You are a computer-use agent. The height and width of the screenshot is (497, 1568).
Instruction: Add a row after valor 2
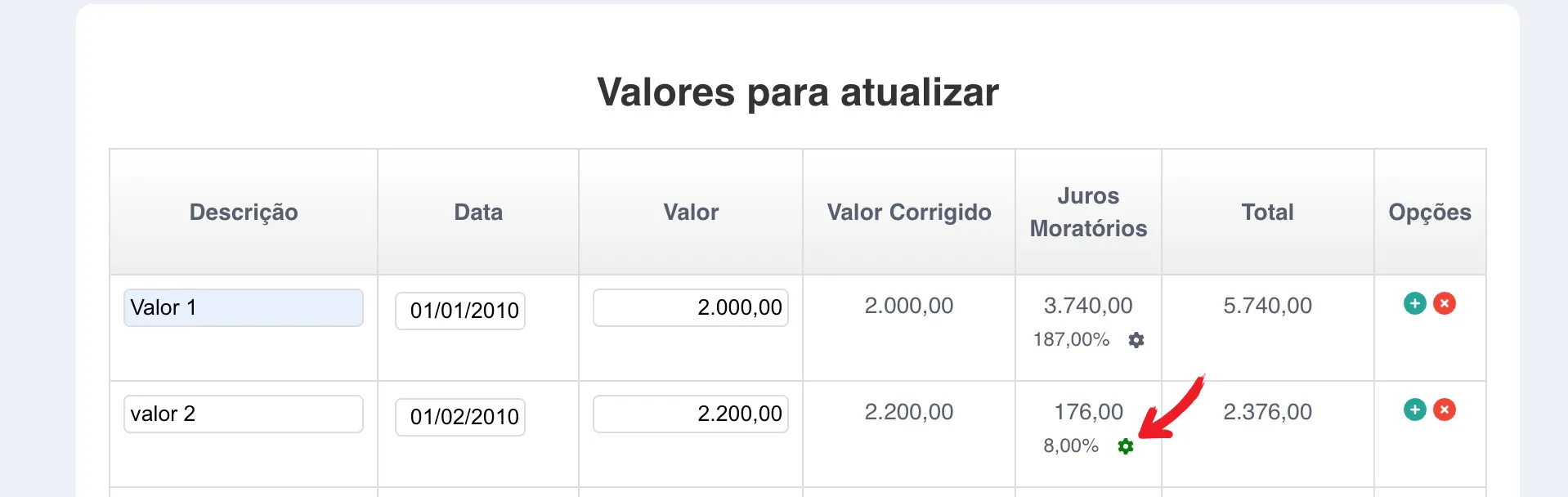(1415, 410)
